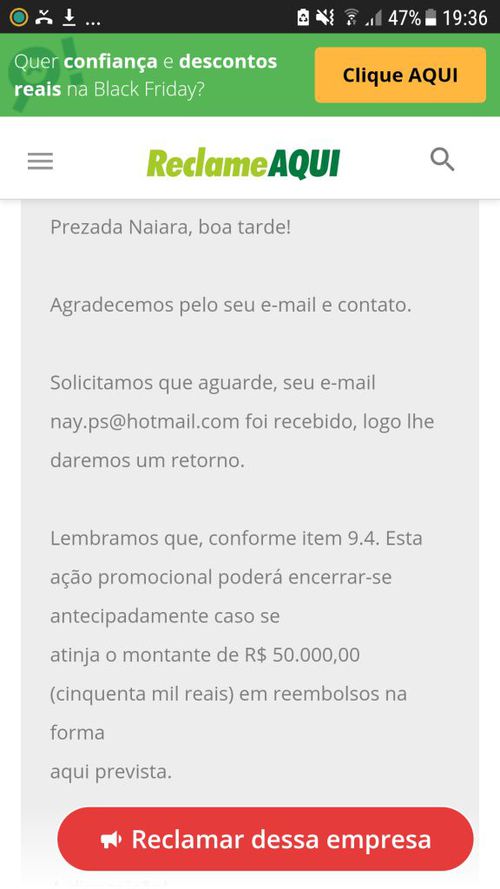Viewport: 500px width, 889px height.
Task: Tap the Clique AQUI banner button
Action: 400,75
